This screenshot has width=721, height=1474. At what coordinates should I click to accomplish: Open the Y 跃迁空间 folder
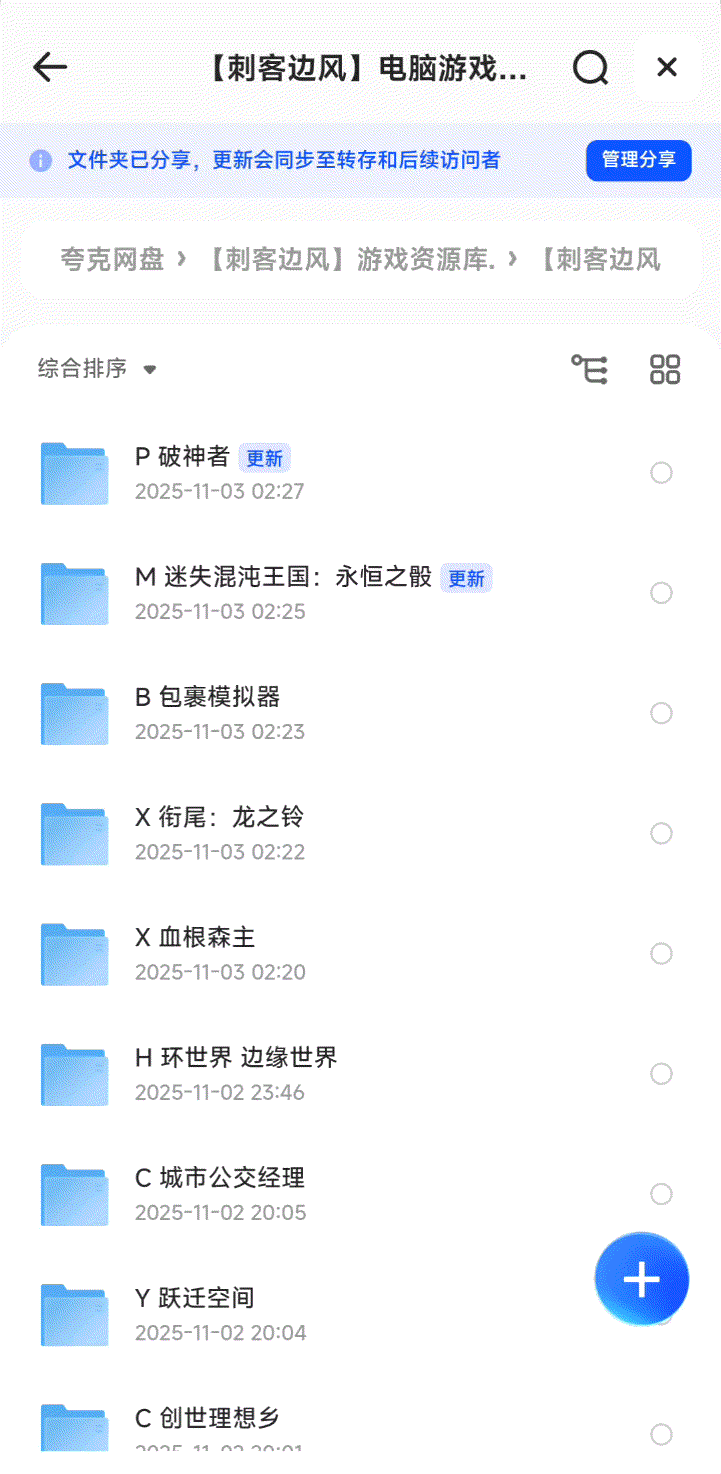(195, 1298)
